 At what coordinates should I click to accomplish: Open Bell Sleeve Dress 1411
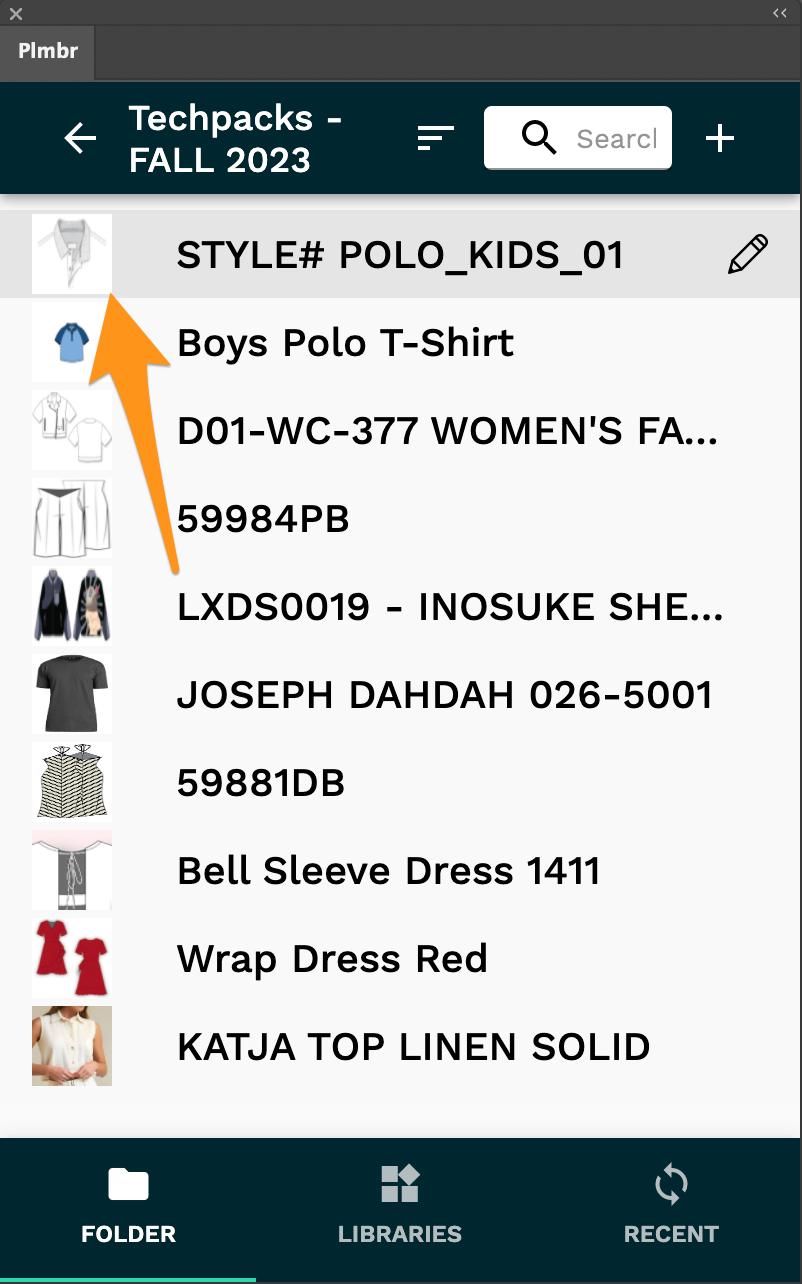[400, 871]
